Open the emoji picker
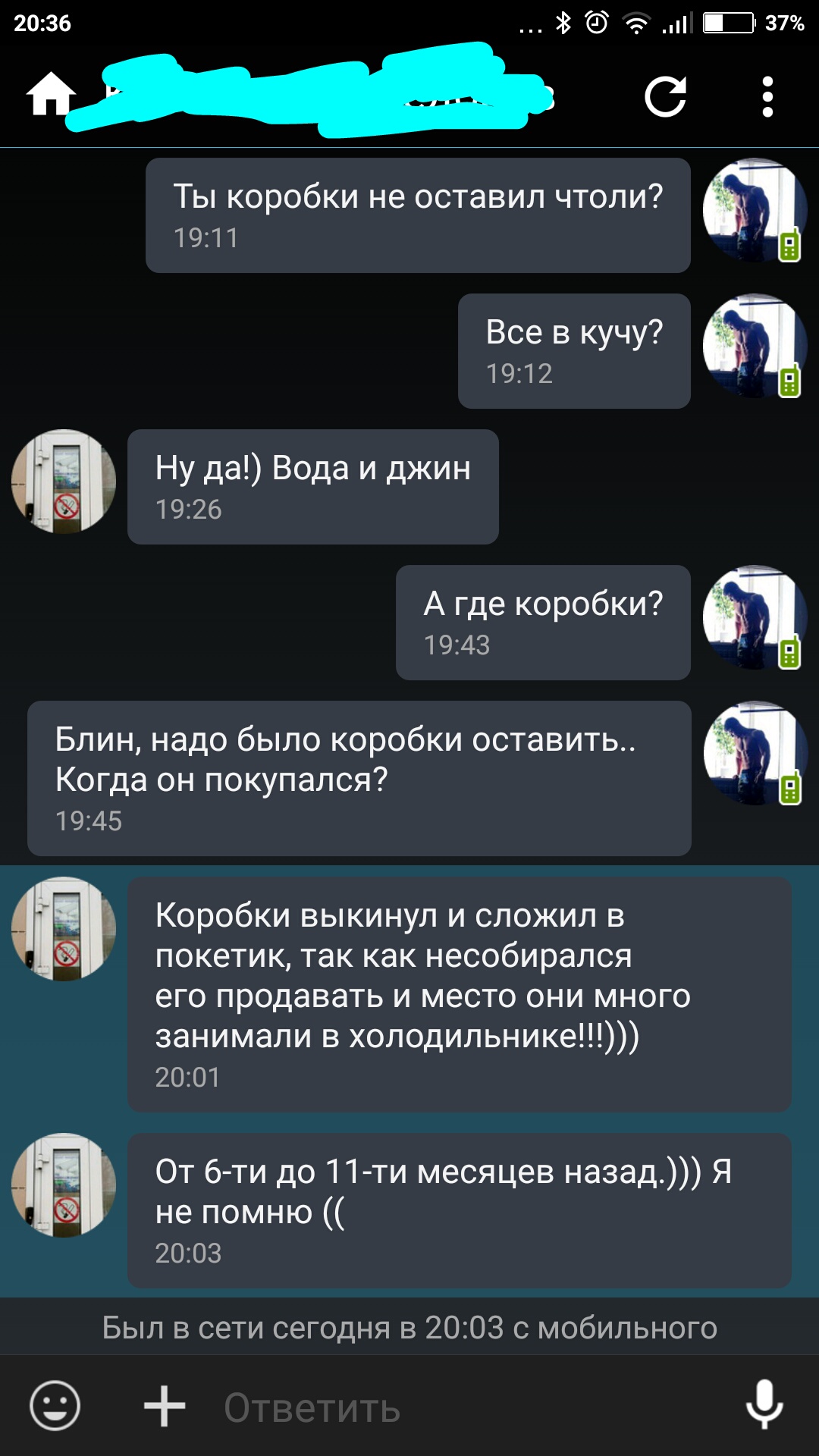The width and height of the screenshot is (819, 1456). click(x=55, y=1405)
